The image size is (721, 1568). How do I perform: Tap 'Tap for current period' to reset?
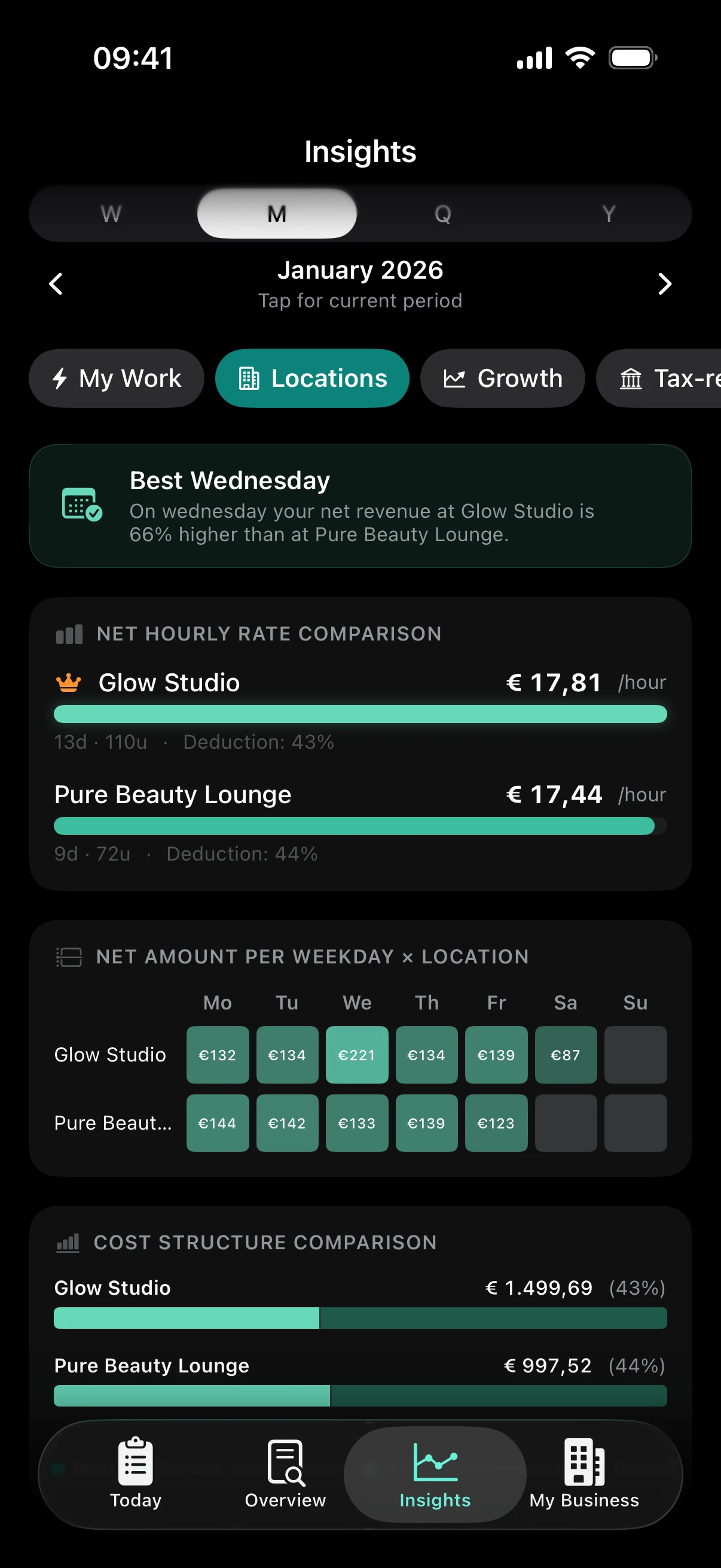[x=360, y=300]
